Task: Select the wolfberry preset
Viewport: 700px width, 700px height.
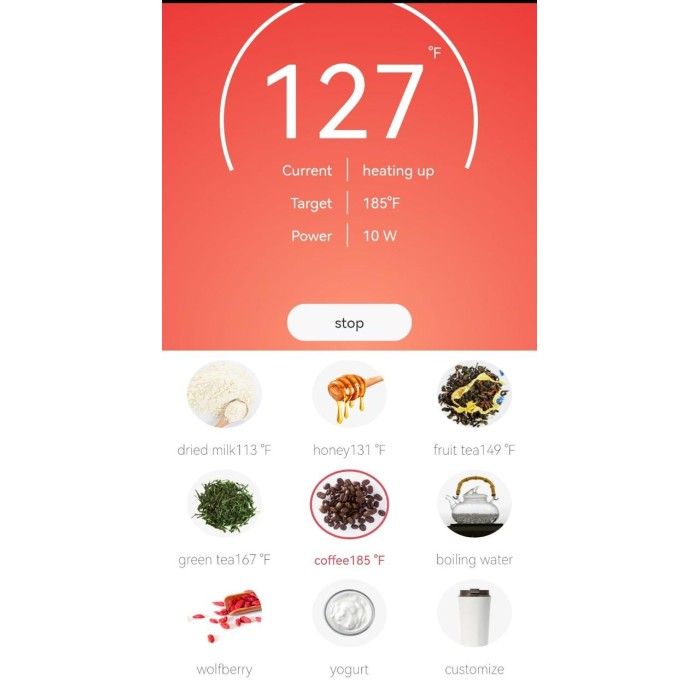Action: tap(224, 614)
